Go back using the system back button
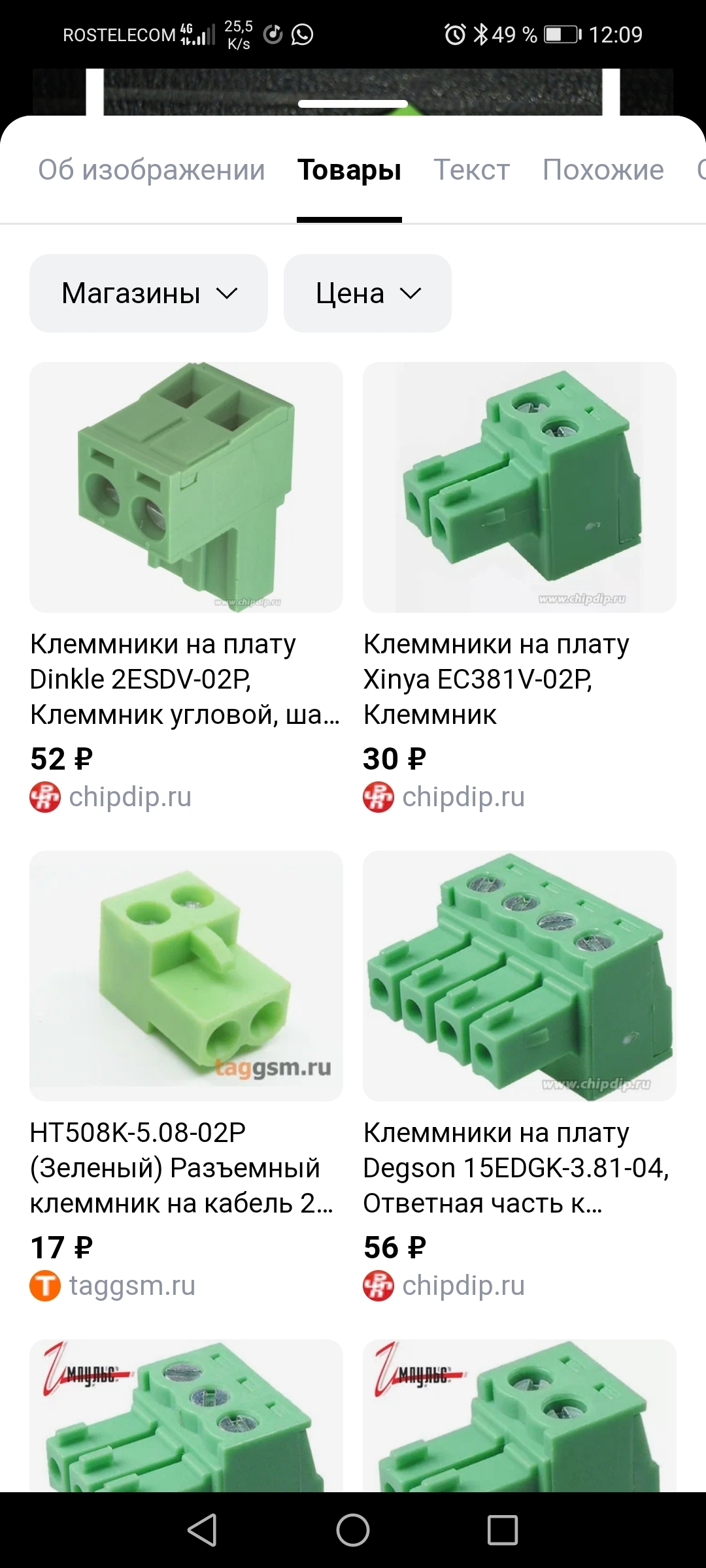 click(x=202, y=1530)
